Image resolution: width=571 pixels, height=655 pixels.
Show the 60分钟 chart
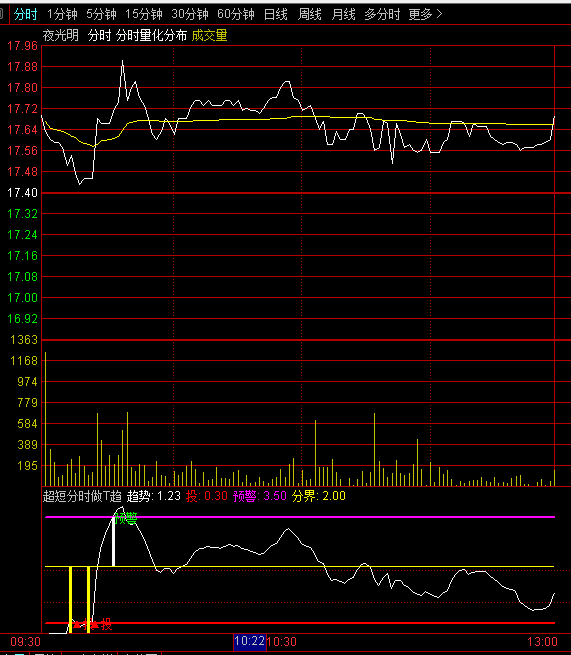tap(236, 15)
